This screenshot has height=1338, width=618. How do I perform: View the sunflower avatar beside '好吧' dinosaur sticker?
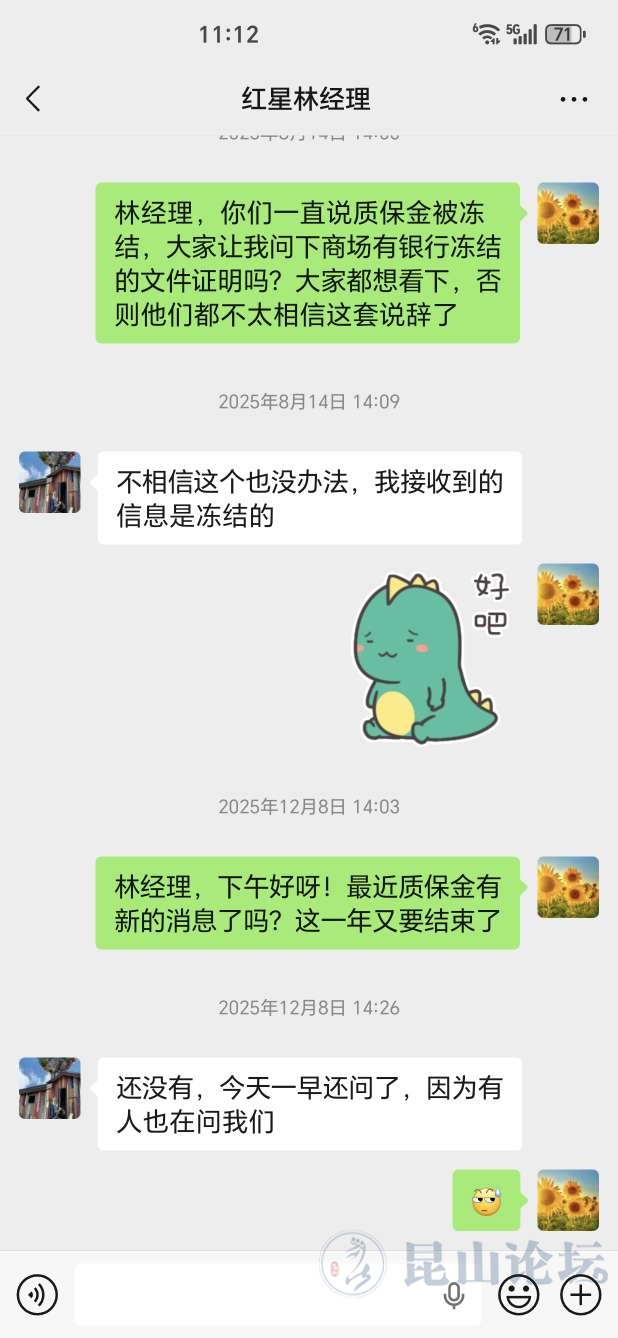[568, 594]
